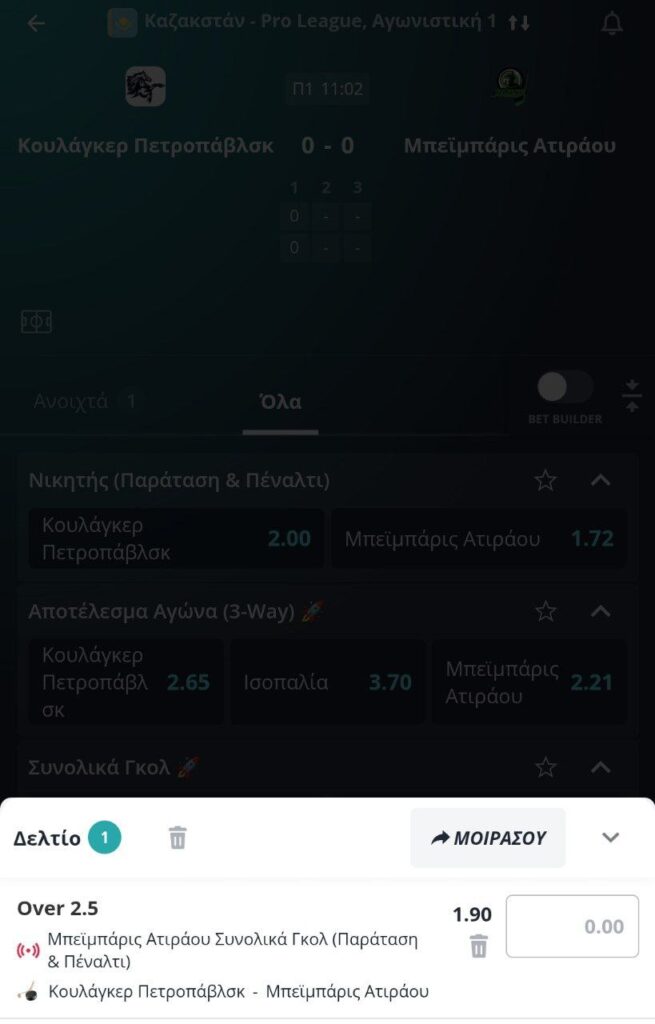Open the league switcher arrows
This screenshot has width=655, height=1024.
(519, 22)
